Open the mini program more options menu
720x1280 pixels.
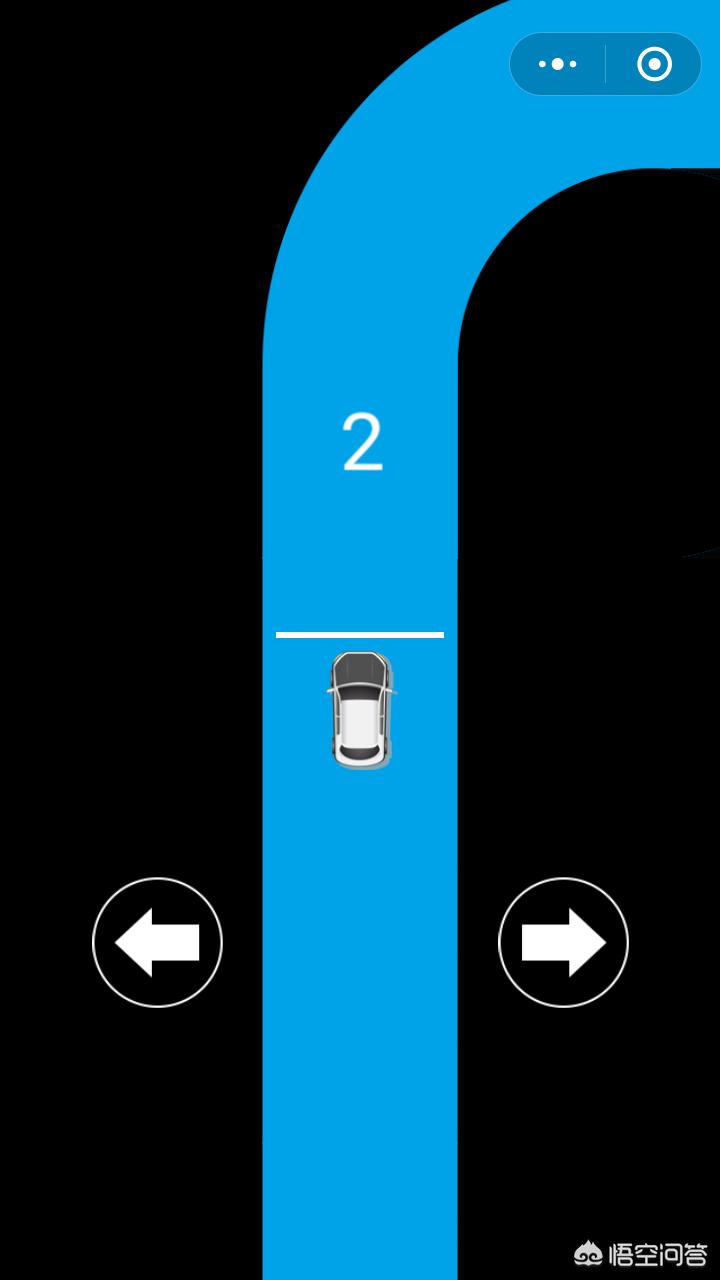558,64
